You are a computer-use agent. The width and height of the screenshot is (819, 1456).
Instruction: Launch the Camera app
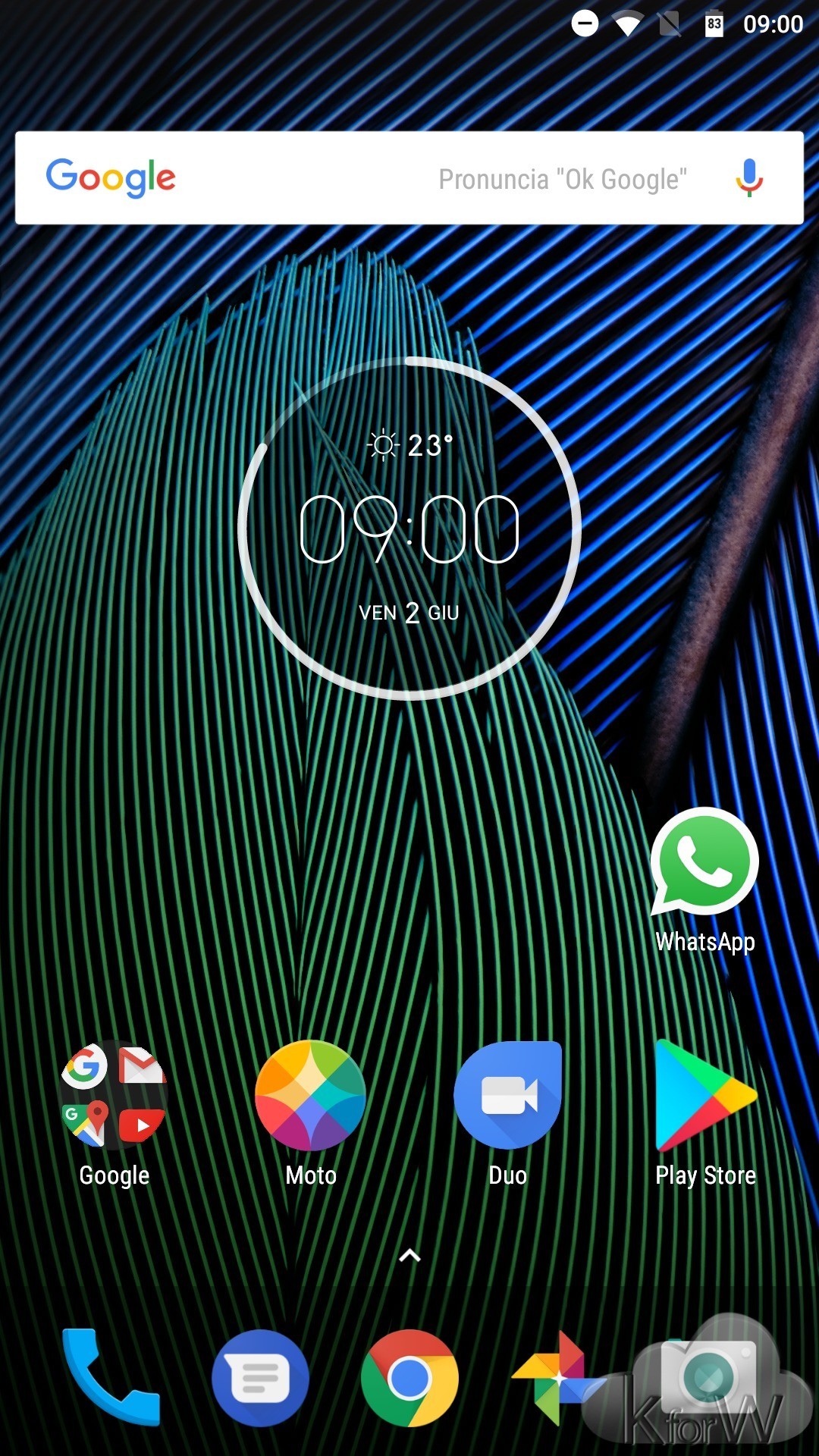pyautogui.click(x=708, y=1376)
